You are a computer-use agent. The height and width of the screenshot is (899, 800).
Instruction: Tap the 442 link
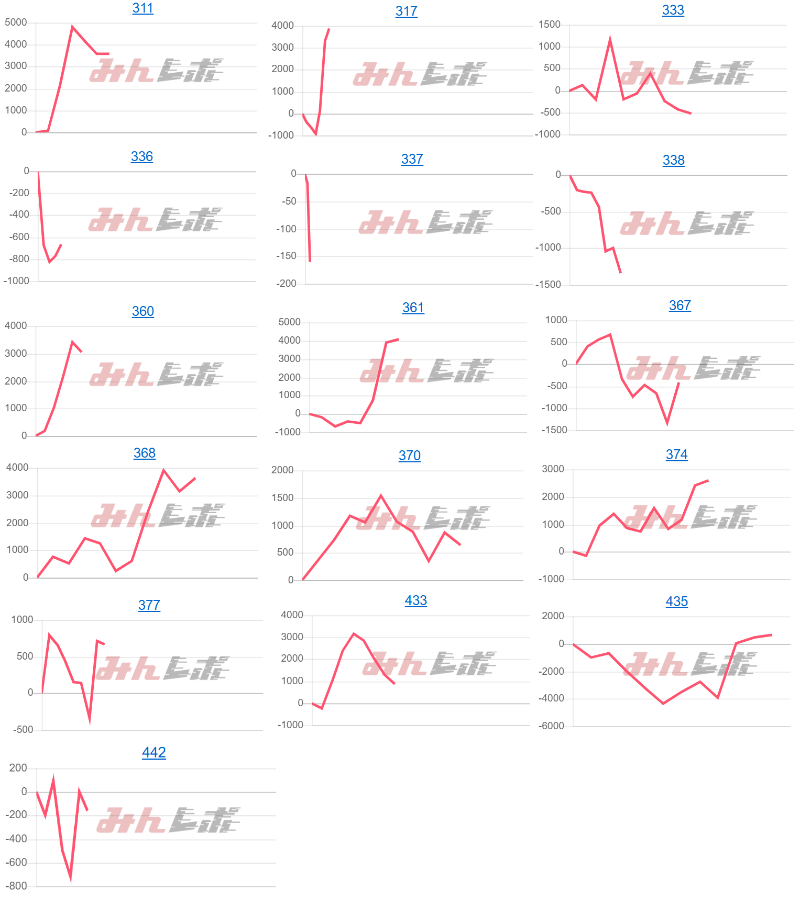(154, 752)
